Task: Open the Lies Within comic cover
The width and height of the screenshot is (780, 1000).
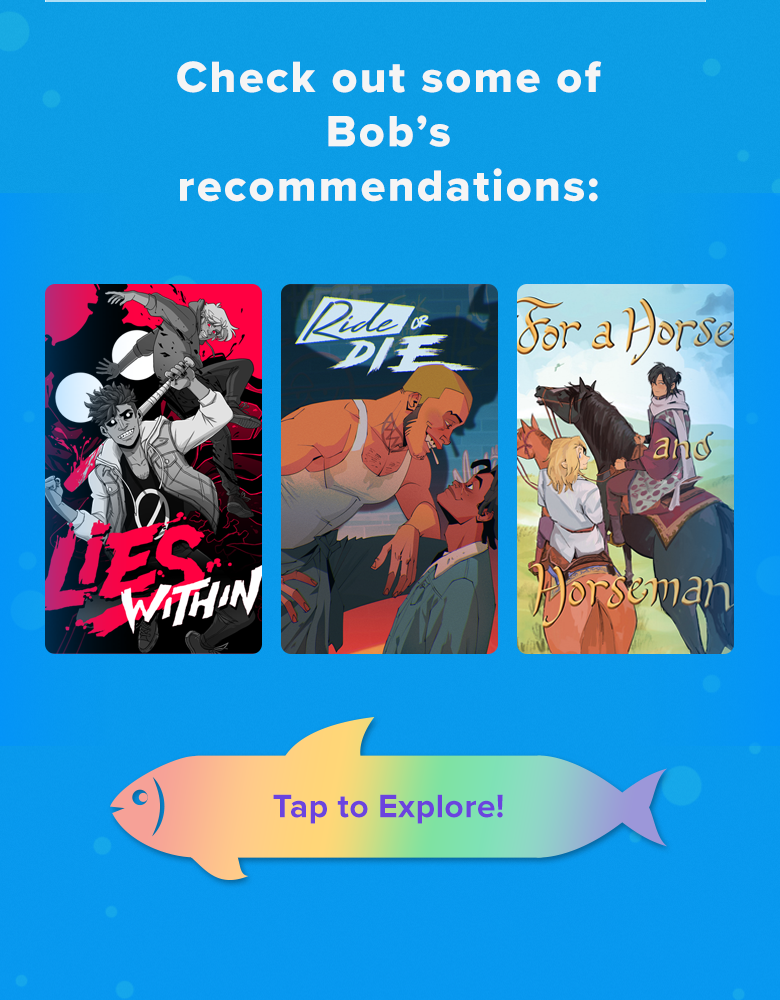Action: pyautogui.click(x=153, y=468)
